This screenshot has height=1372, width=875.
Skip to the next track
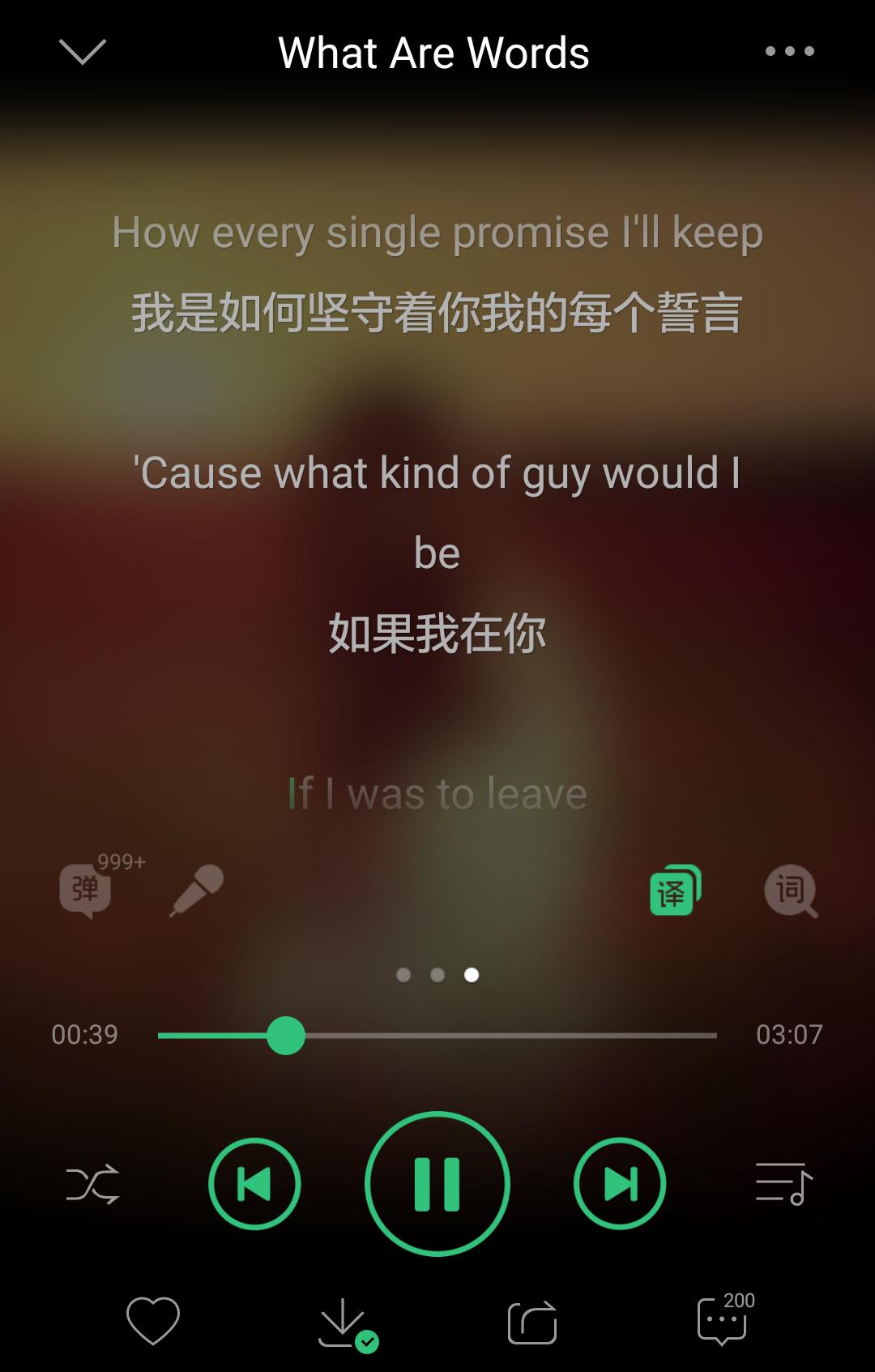[620, 1185]
